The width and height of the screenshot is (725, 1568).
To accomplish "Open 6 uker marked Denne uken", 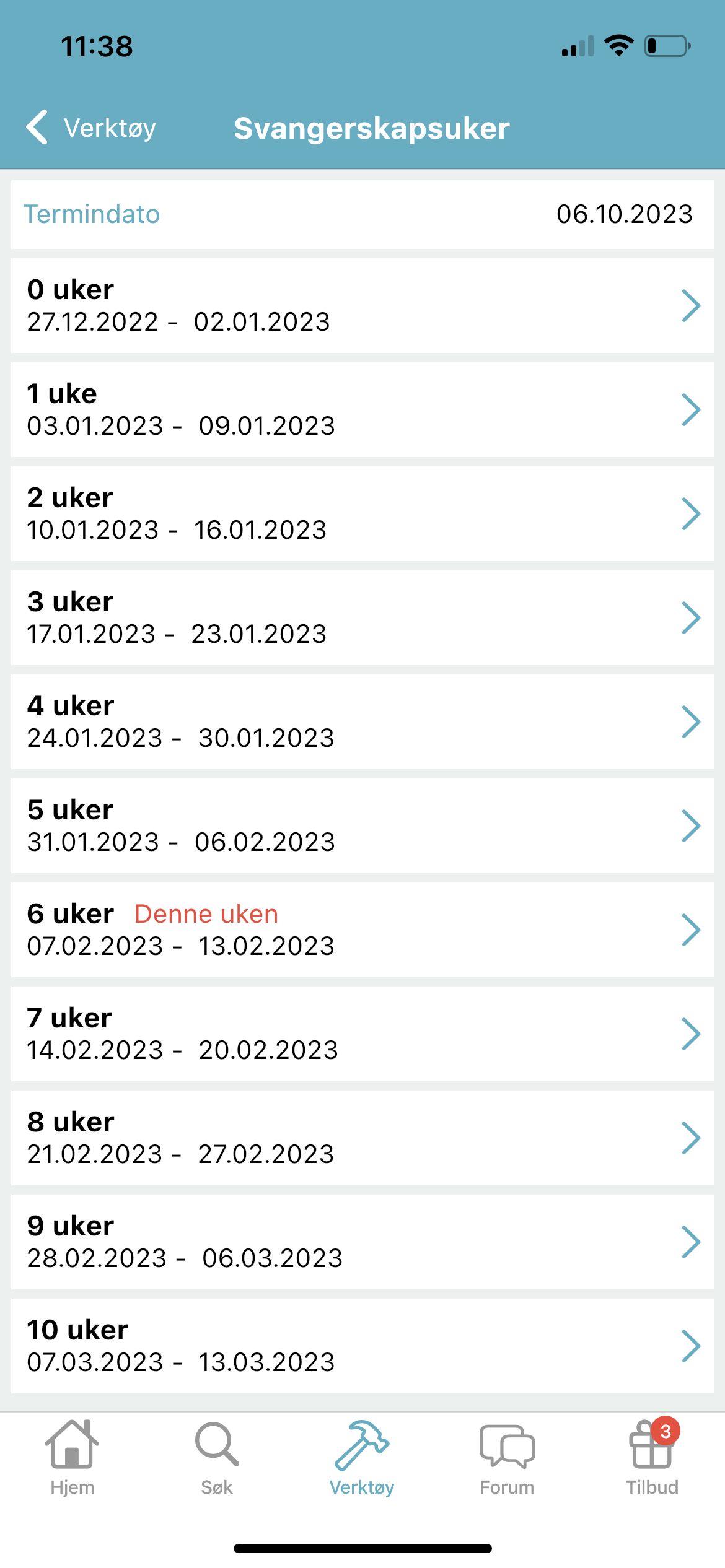I will [x=362, y=930].
